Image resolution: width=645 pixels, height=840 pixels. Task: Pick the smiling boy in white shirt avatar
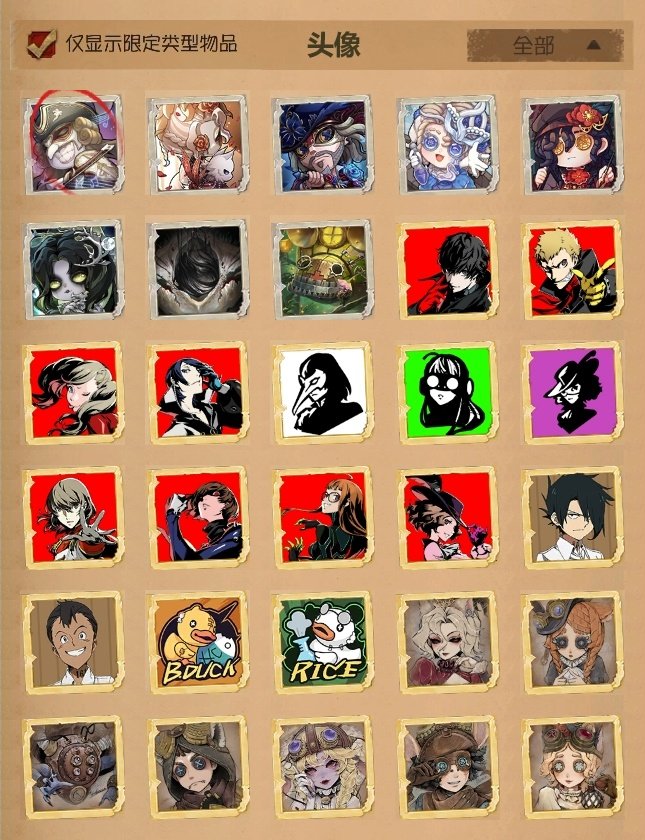[x=72, y=640]
